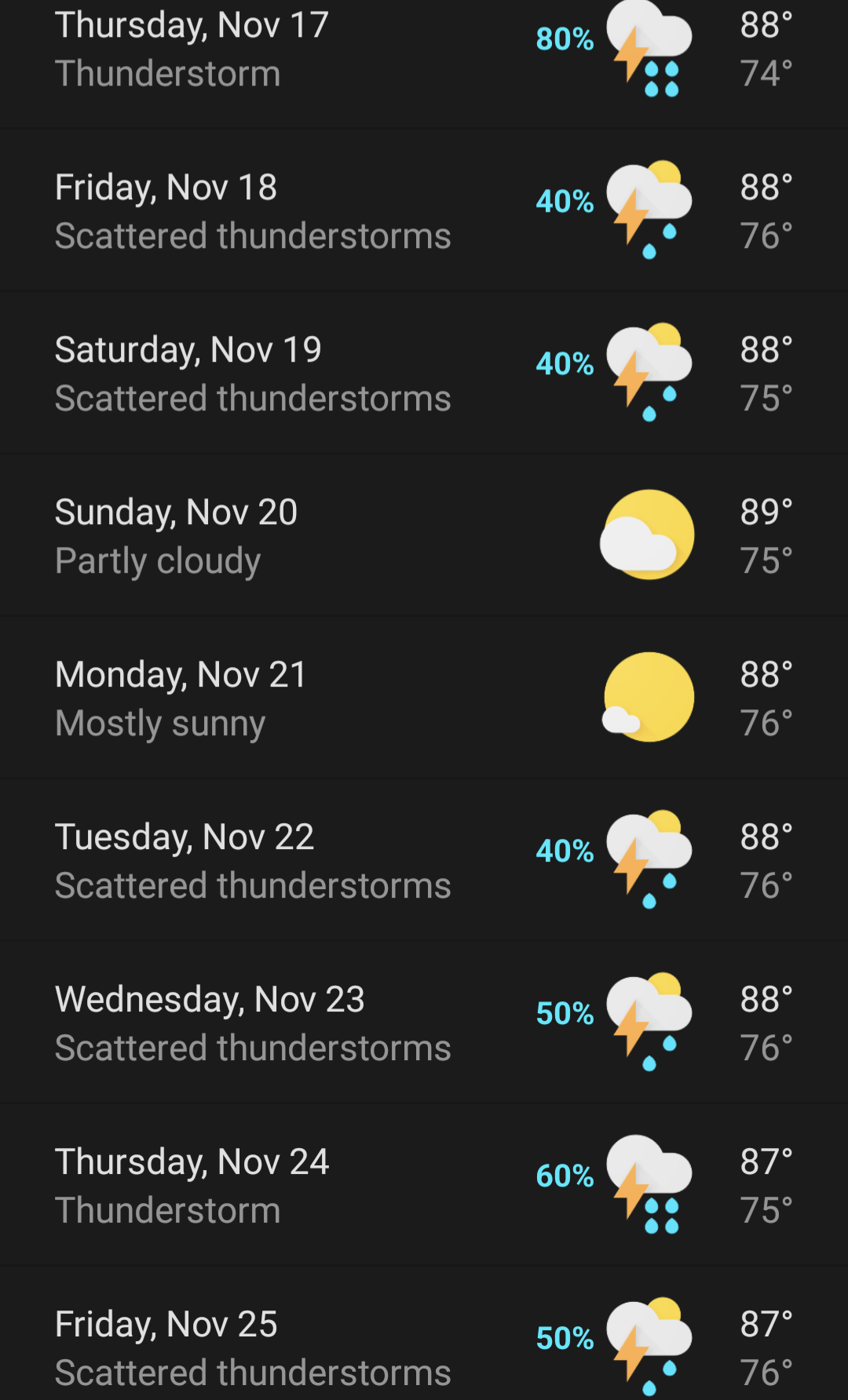The height and width of the screenshot is (1400, 848).
Task: View details for Saturday, Nov 19
Action: 424,373
